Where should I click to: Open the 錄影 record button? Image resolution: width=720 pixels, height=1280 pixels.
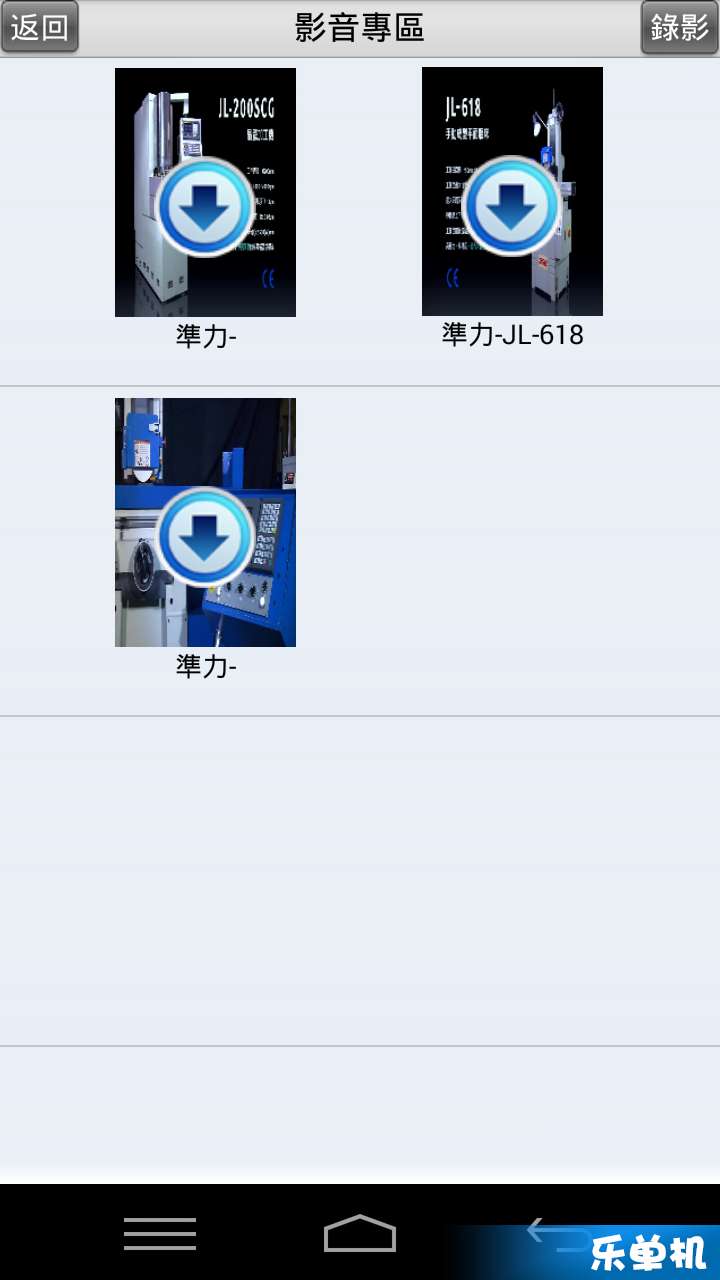tap(680, 27)
